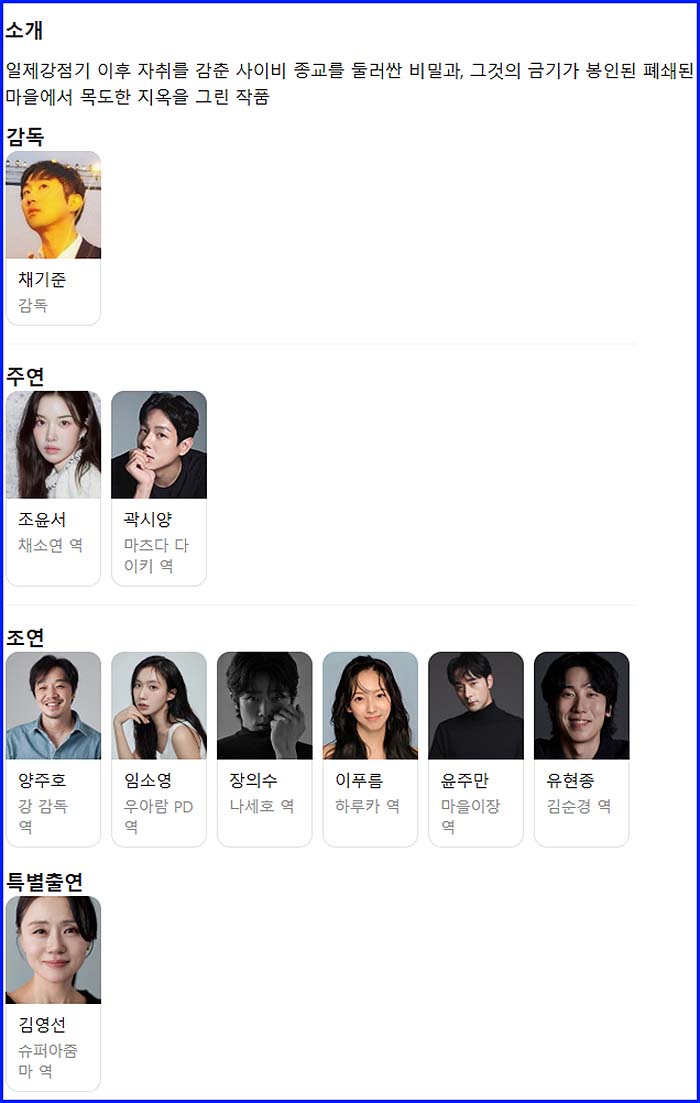Select supporting actor 양주호's card
Screen dimensions: 700x1103
(x=53, y=748)
